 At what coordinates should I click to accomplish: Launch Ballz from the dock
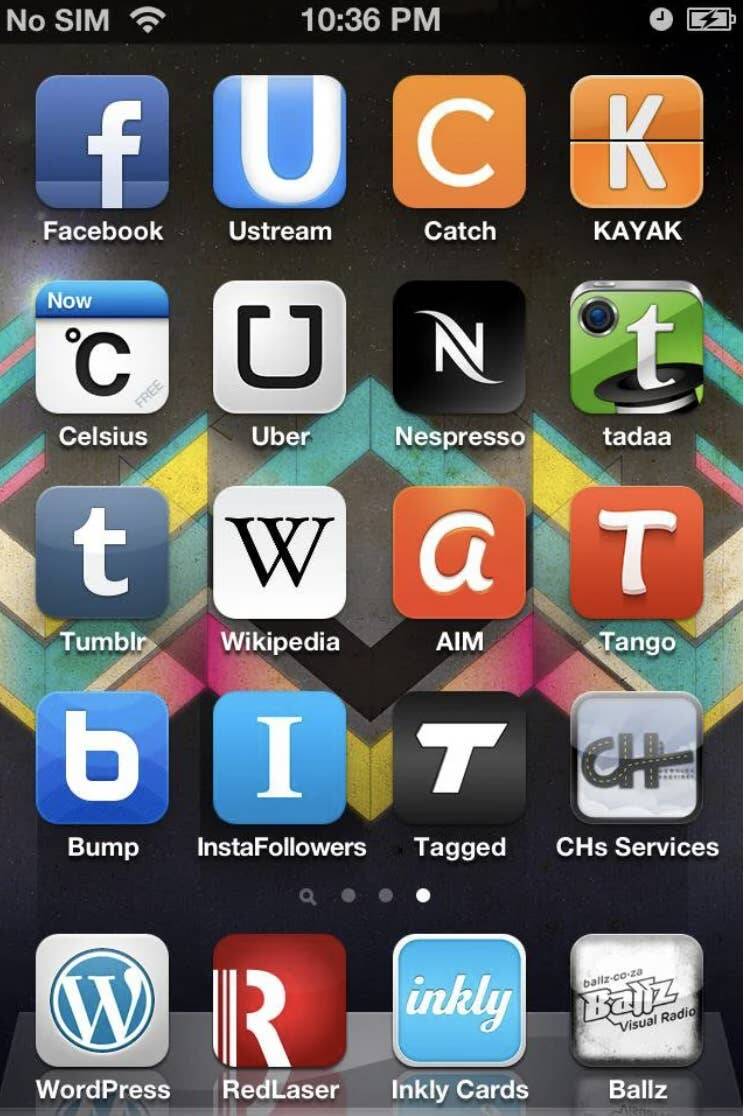tap(637, 1001)
